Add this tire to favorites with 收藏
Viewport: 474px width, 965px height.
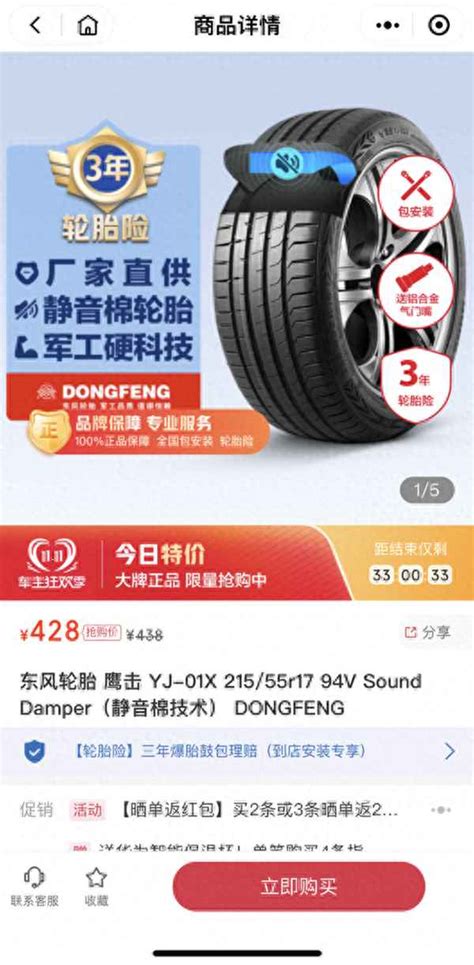[x=96, y=887]
